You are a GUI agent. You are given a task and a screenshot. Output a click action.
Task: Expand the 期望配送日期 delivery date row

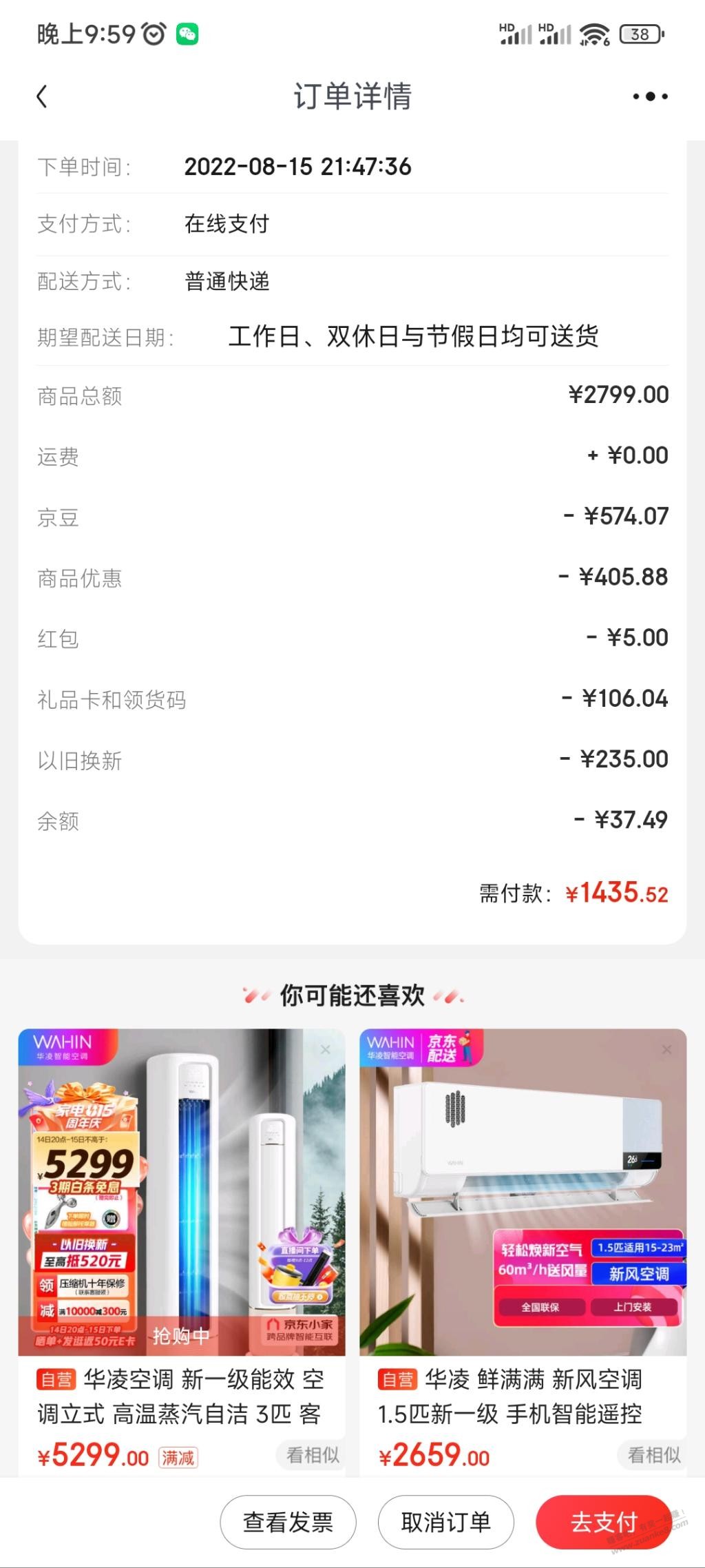pos(352,337)
